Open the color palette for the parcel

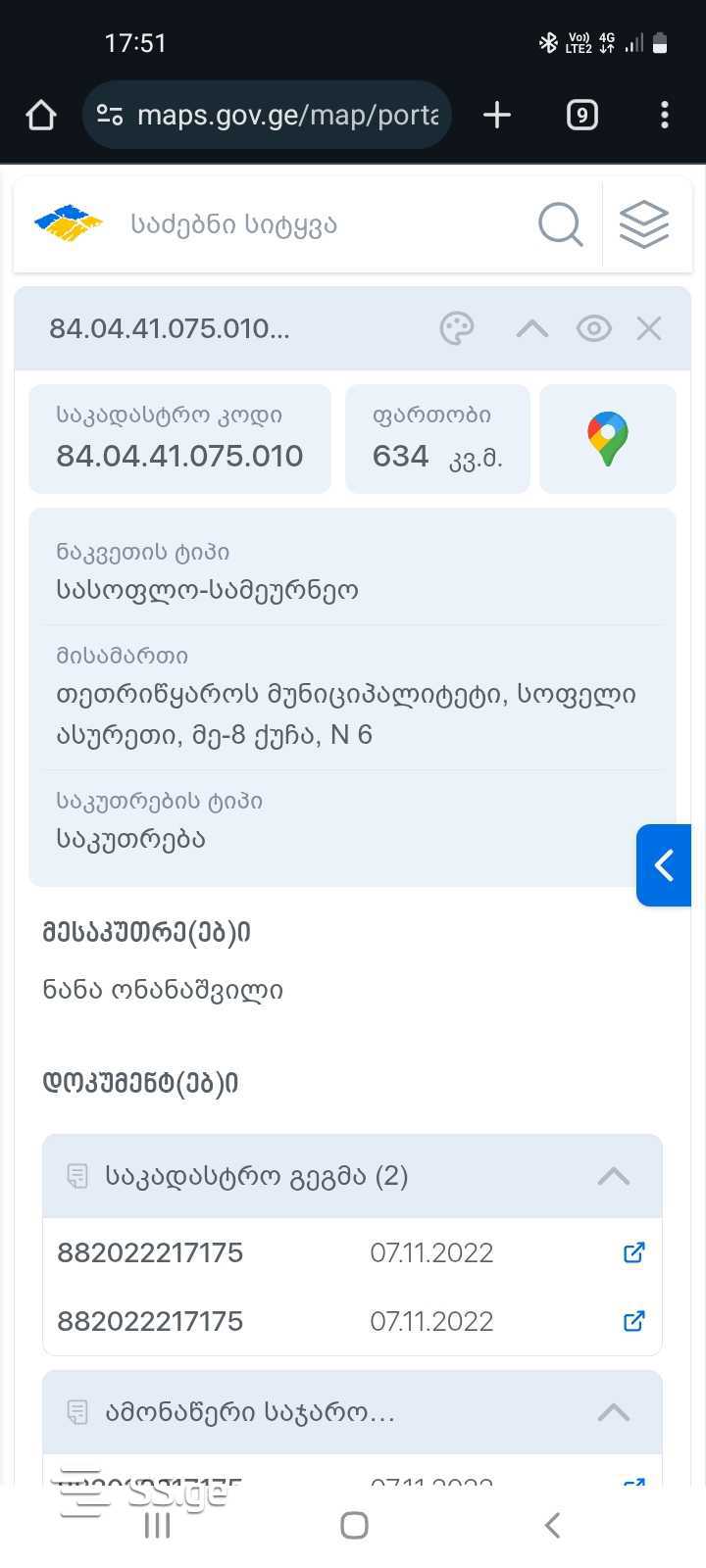pos(457,328)
